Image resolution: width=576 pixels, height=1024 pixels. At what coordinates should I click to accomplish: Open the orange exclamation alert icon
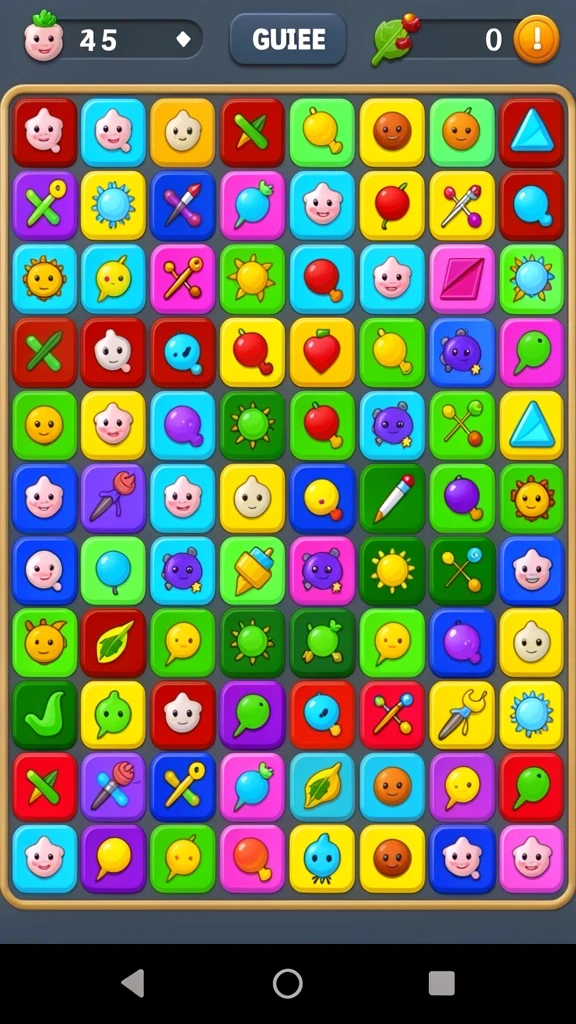pos(536,39)
